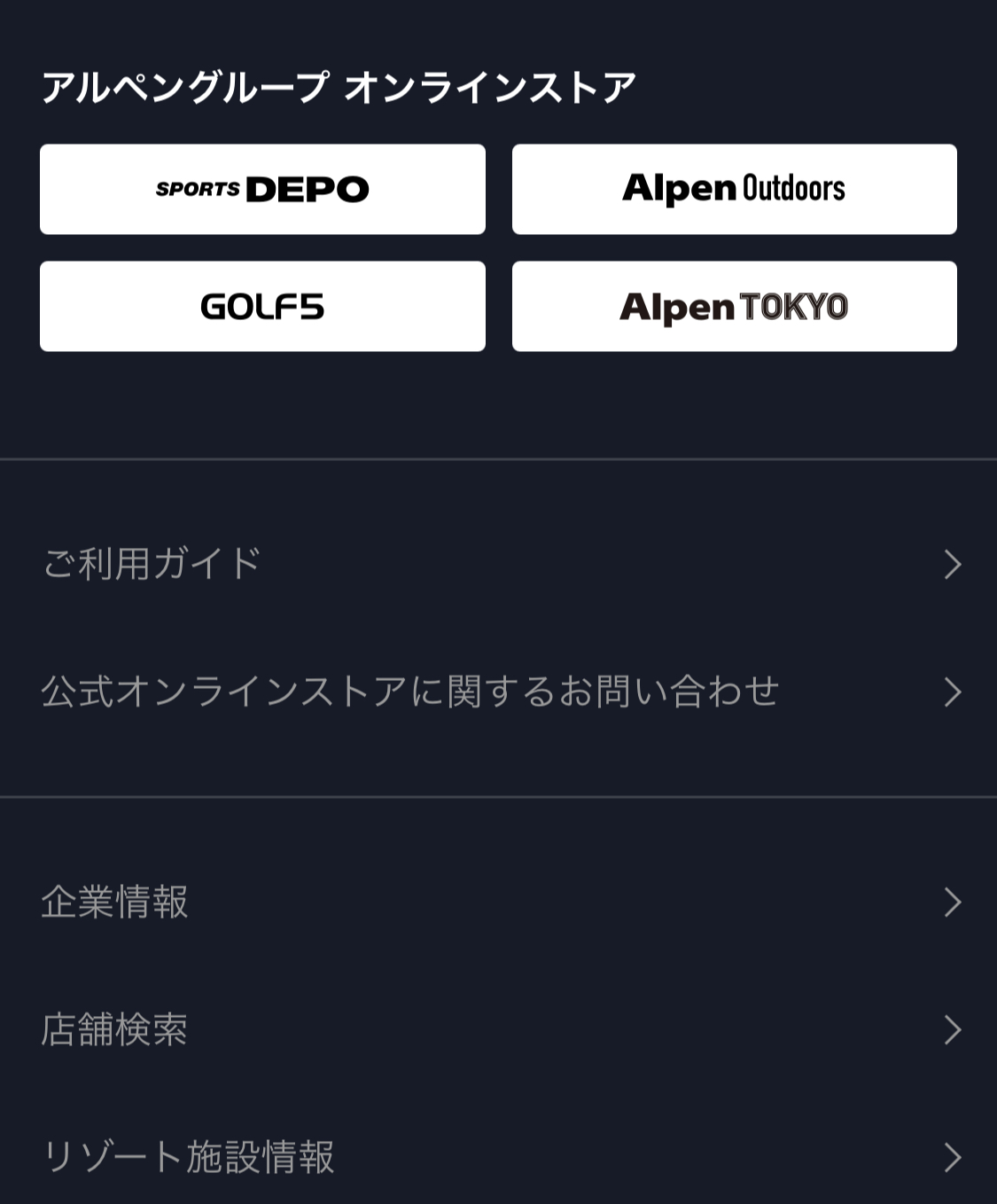Open the GOLF5 online store
This screenshot has width=997, height=1204.
click(262, 306)
